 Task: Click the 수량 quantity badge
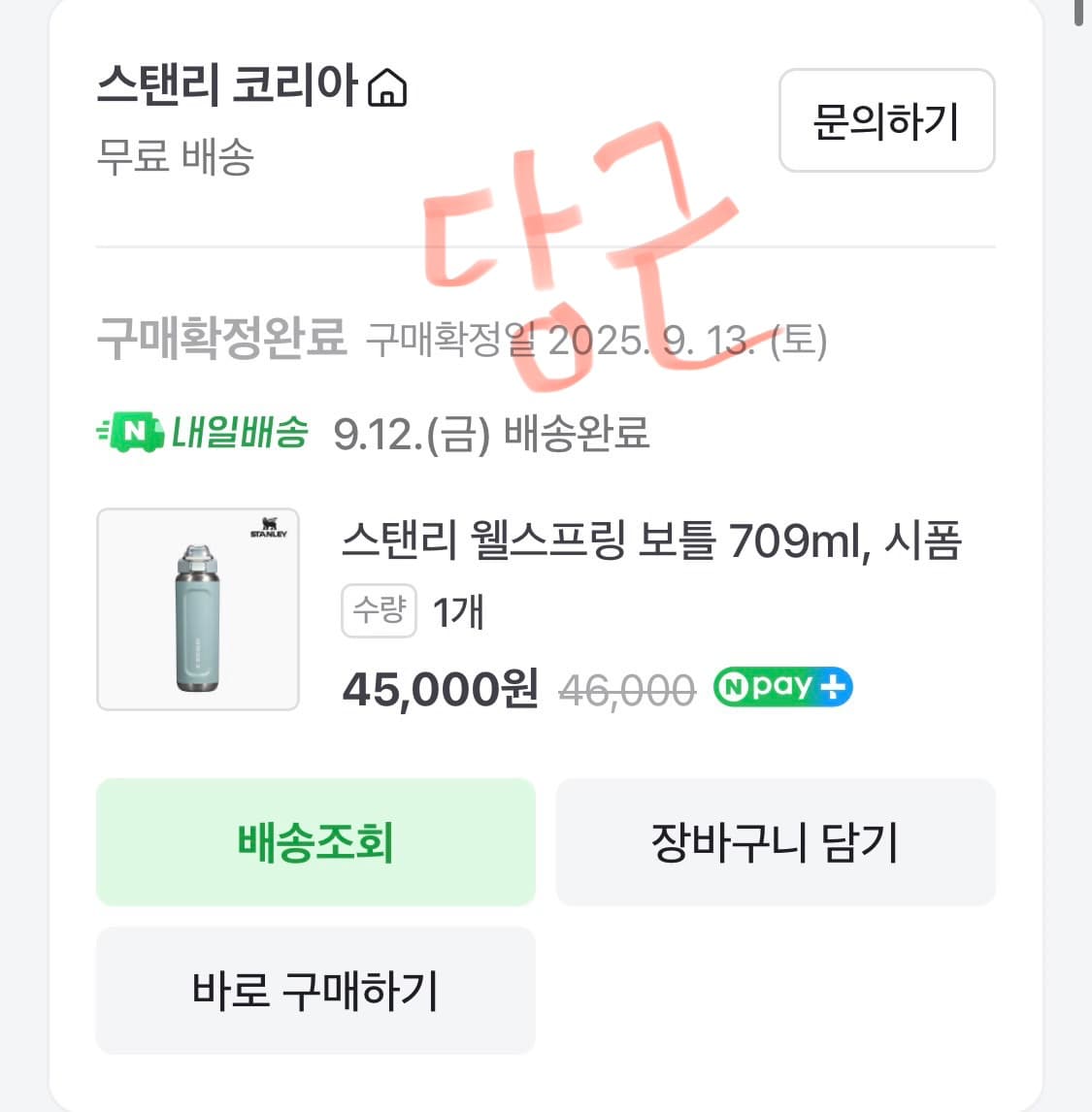click(x=378, y=610)
